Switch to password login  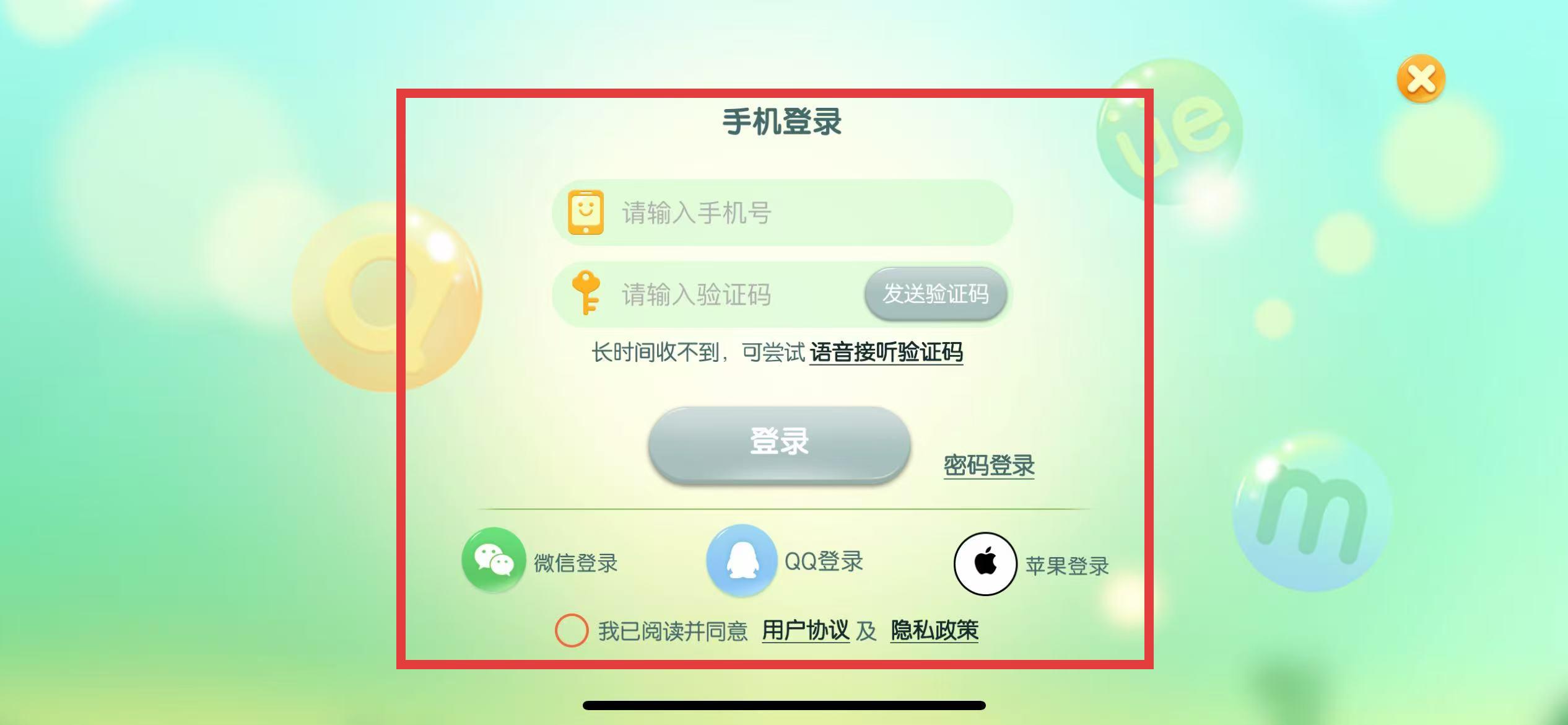click(x=988, y=465)
